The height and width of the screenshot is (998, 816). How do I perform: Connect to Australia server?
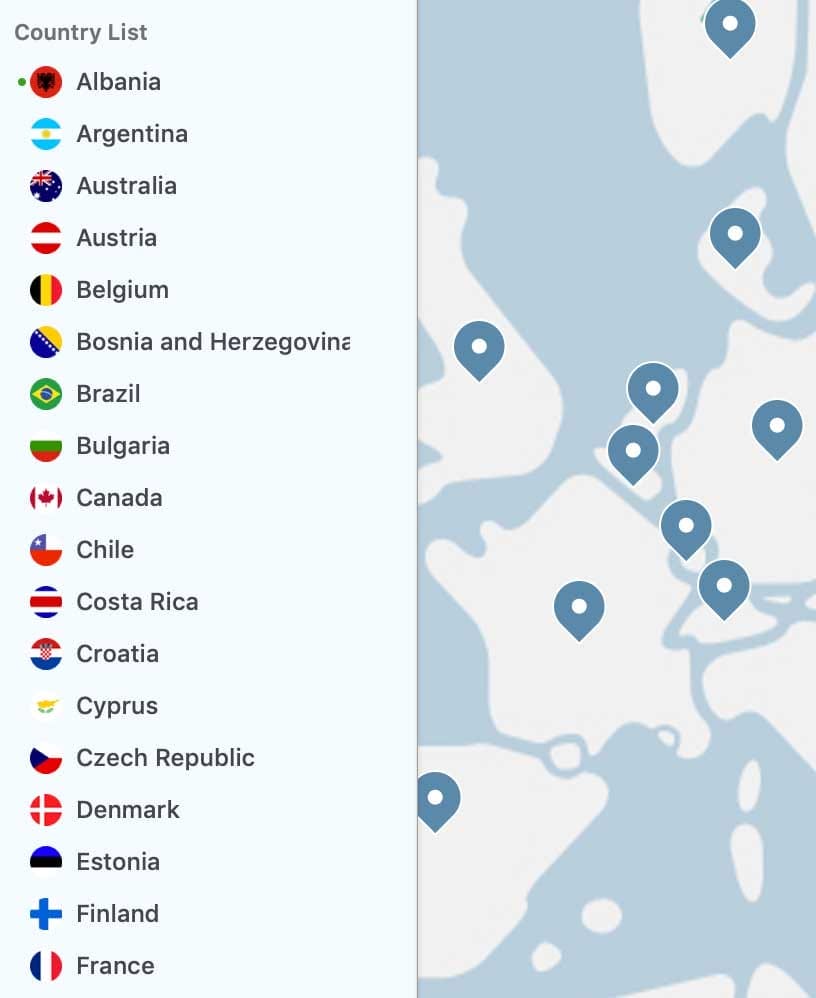click(126, 186)
